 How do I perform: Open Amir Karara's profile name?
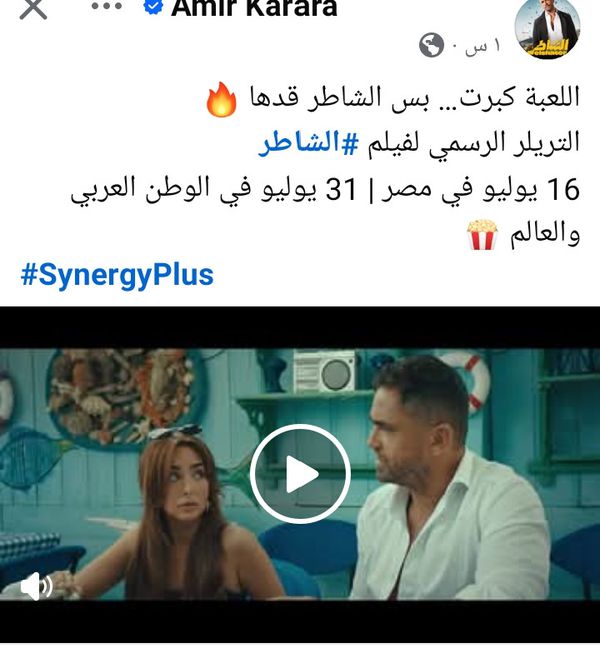tap(254, 9)
